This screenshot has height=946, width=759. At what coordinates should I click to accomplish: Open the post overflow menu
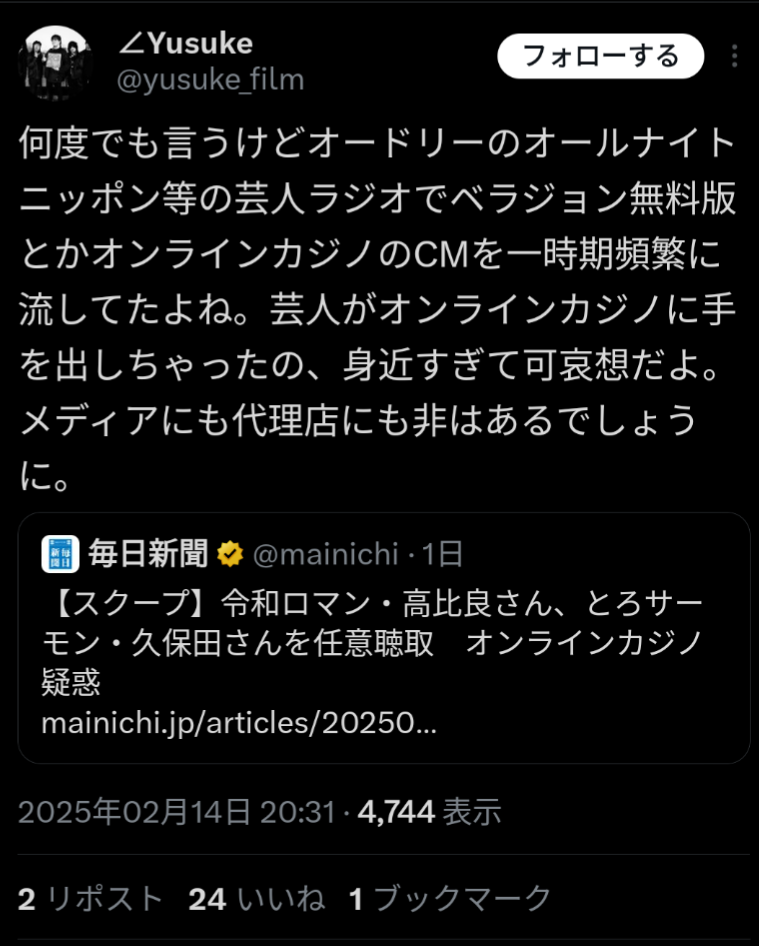(x=735, y=56)
